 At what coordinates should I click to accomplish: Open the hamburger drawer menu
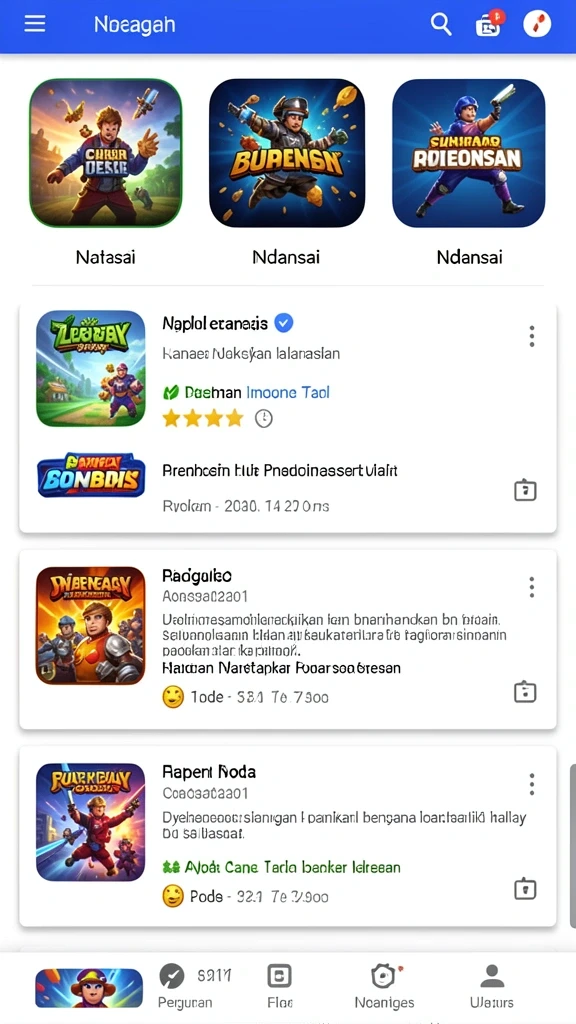[35, 24]
